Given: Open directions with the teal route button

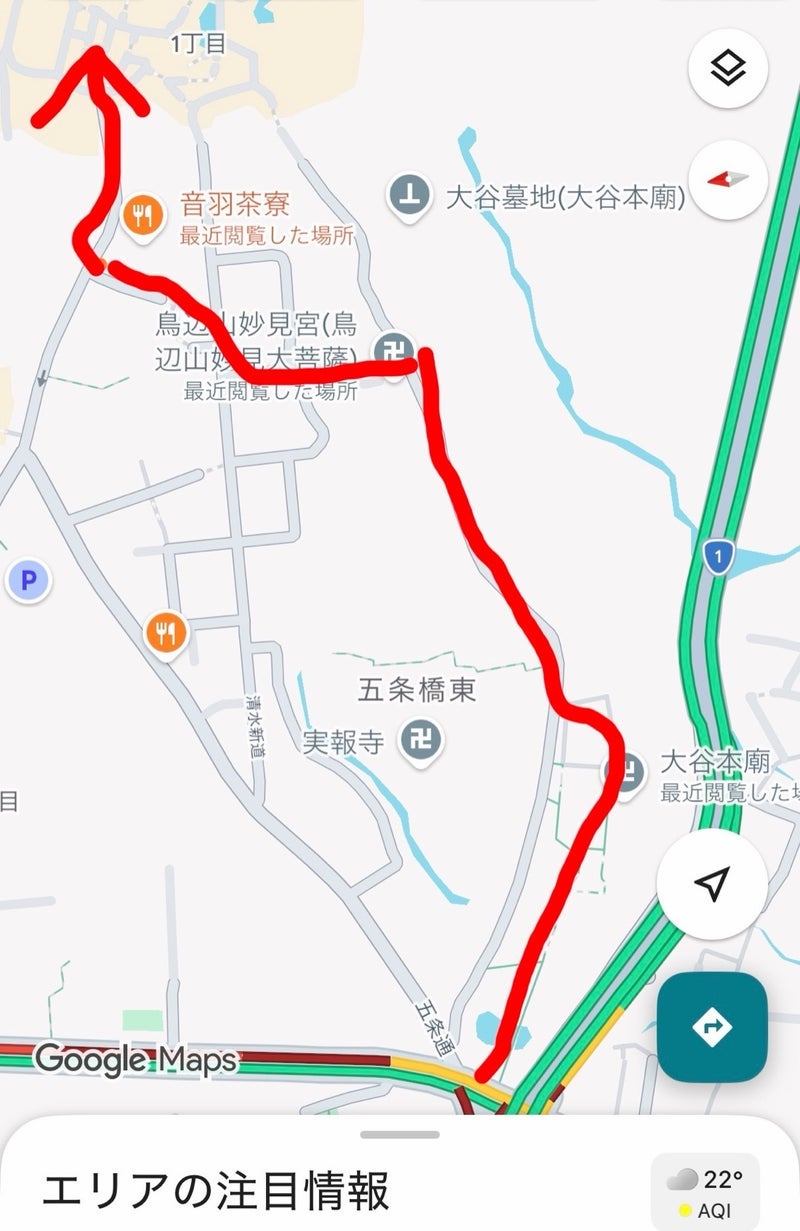Looking at the screenshot, I should pyautogui.click(x=713, y=1028).
